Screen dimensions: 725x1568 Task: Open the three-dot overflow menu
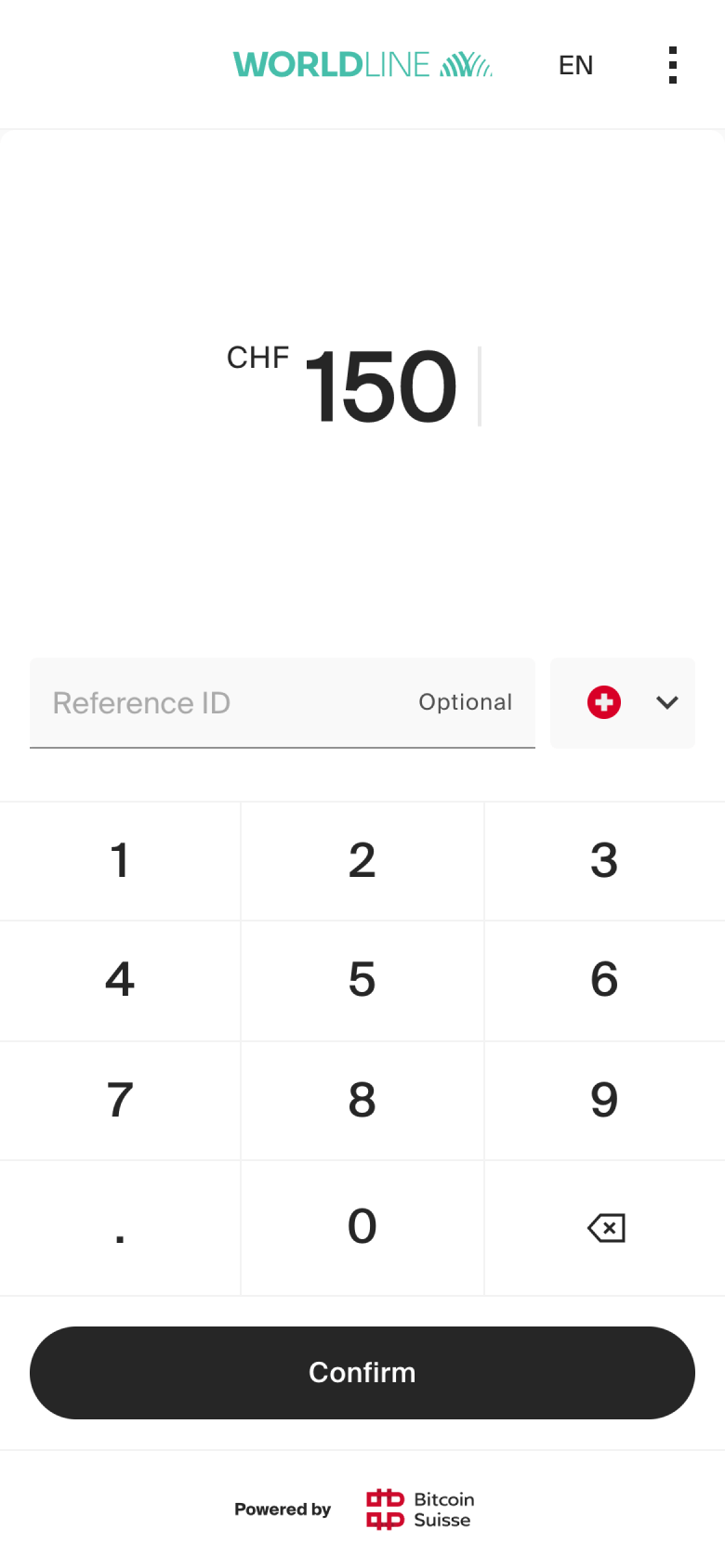pyautogui.click(x=673, y=65)
